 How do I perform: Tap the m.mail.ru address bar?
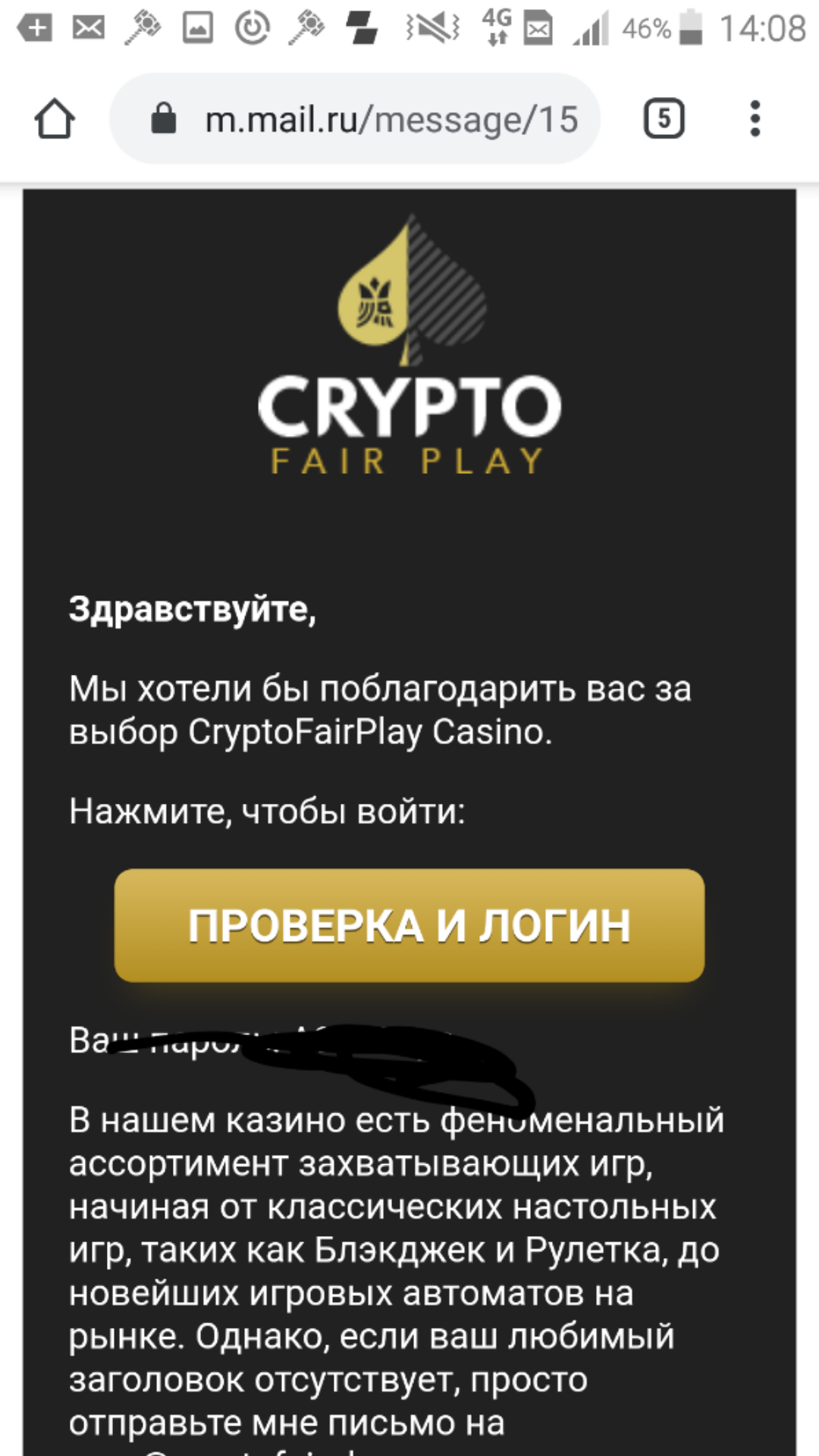click(x=355, y=119)
